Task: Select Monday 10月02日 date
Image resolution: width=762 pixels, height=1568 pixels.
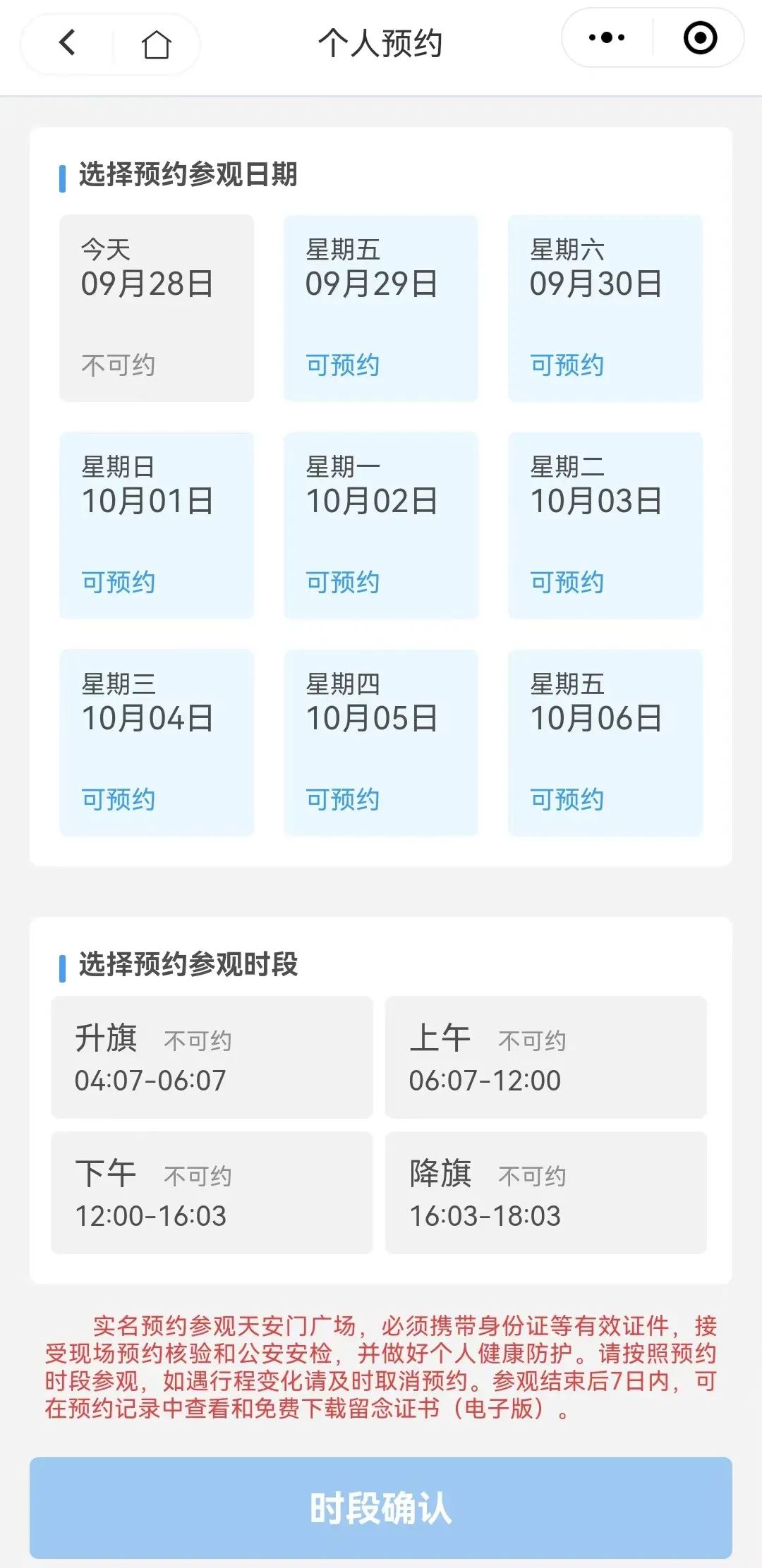Action: (380, 525)
